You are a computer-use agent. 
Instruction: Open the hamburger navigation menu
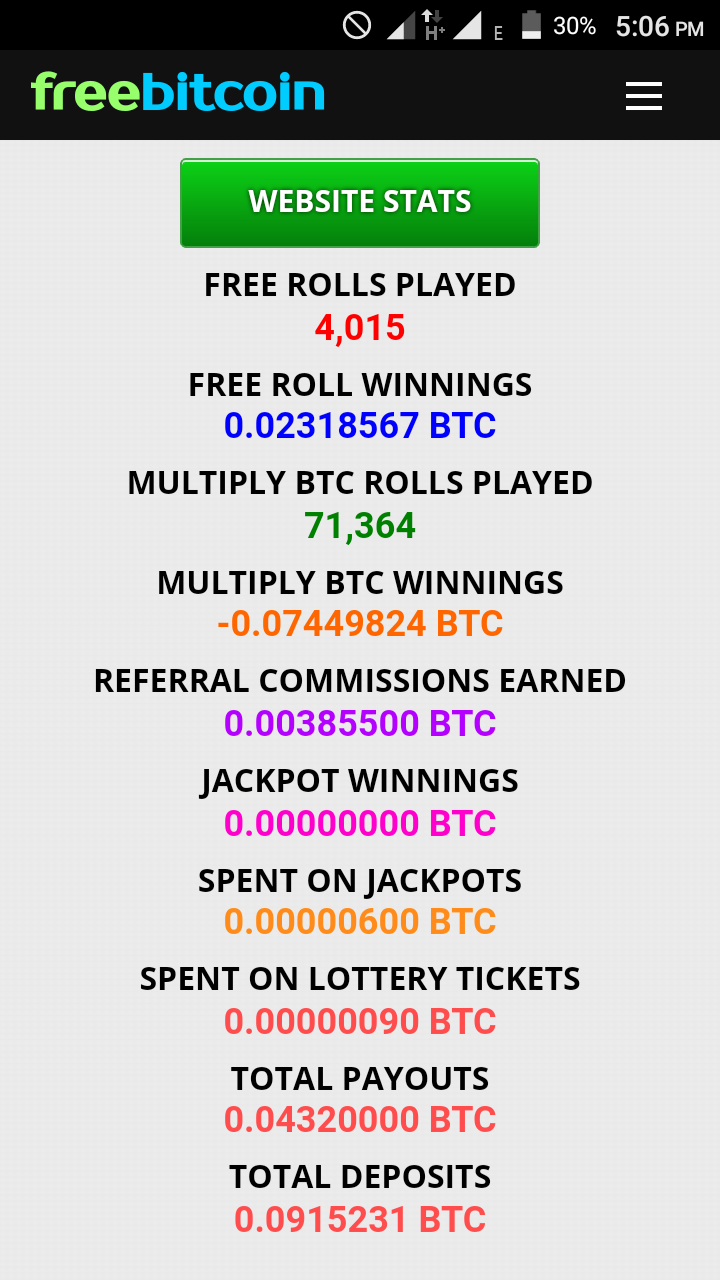pyautogui.click(x=644, y=95)
